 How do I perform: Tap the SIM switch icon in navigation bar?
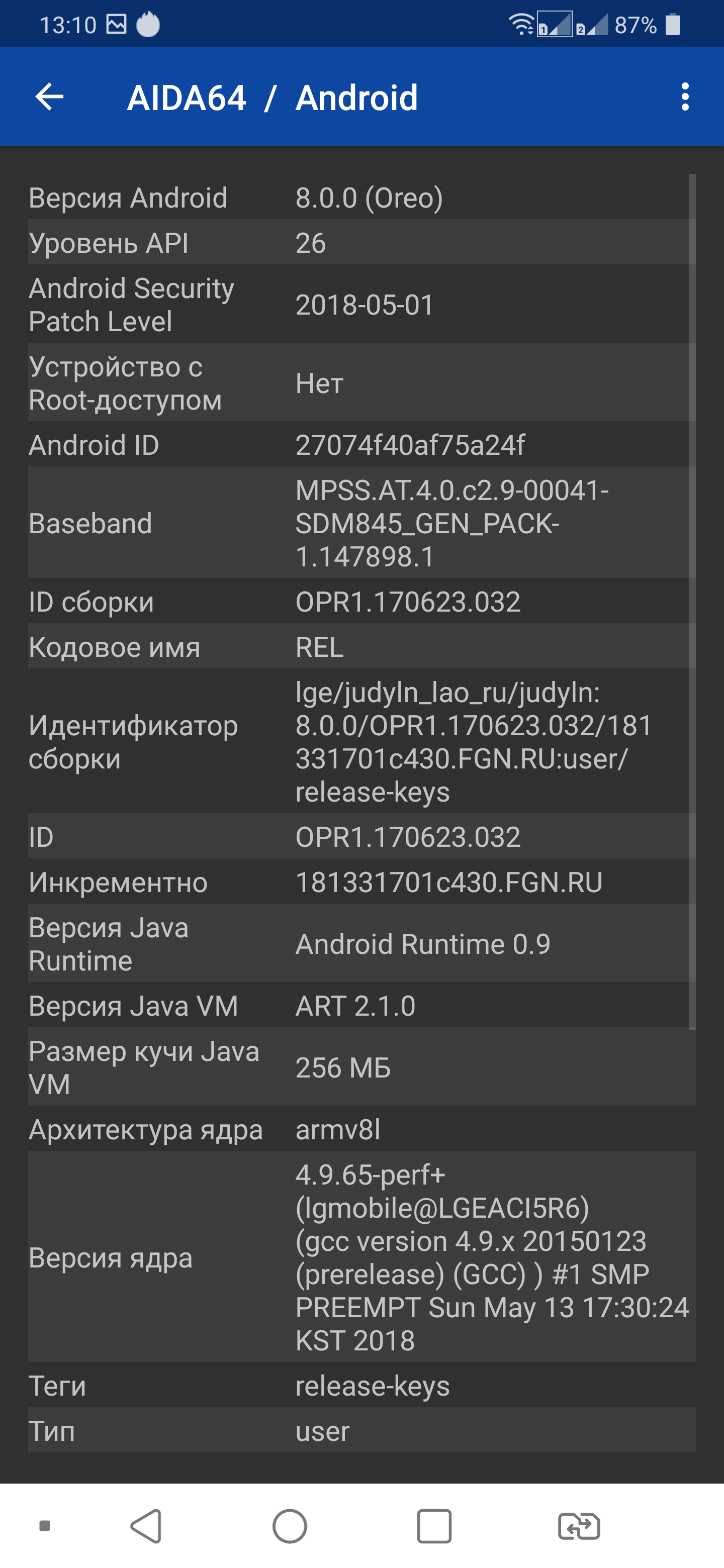[579, 1526]
